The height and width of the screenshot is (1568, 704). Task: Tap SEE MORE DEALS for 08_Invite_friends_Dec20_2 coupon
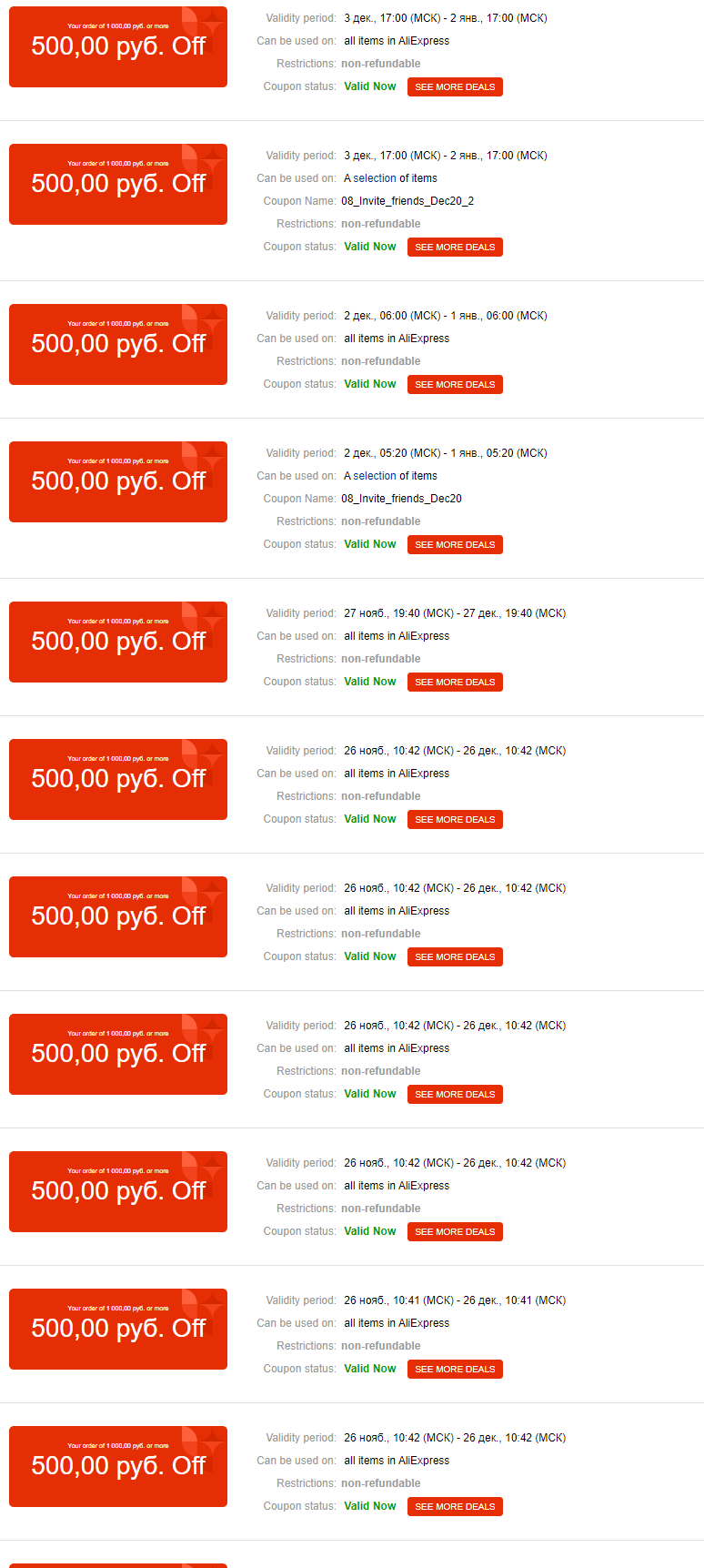coord(455,247)
